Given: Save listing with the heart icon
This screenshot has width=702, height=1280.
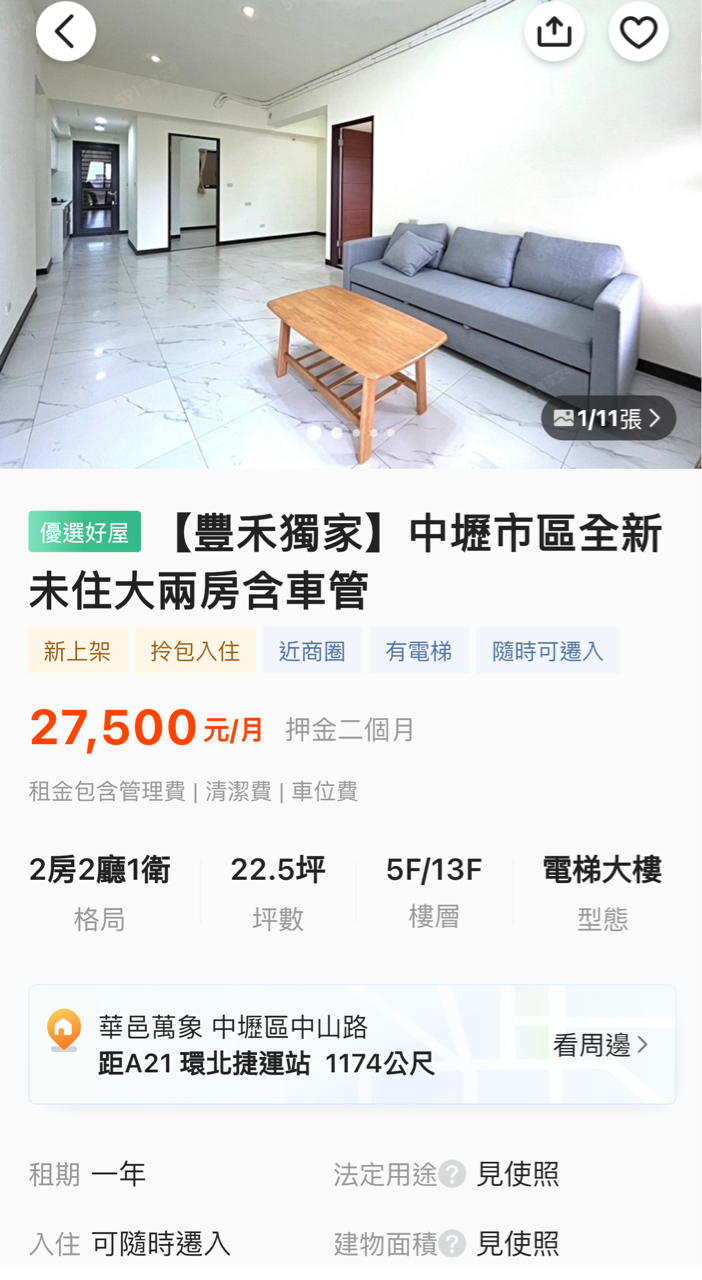Looking at the screenshot, I should (x=638, y=32).
